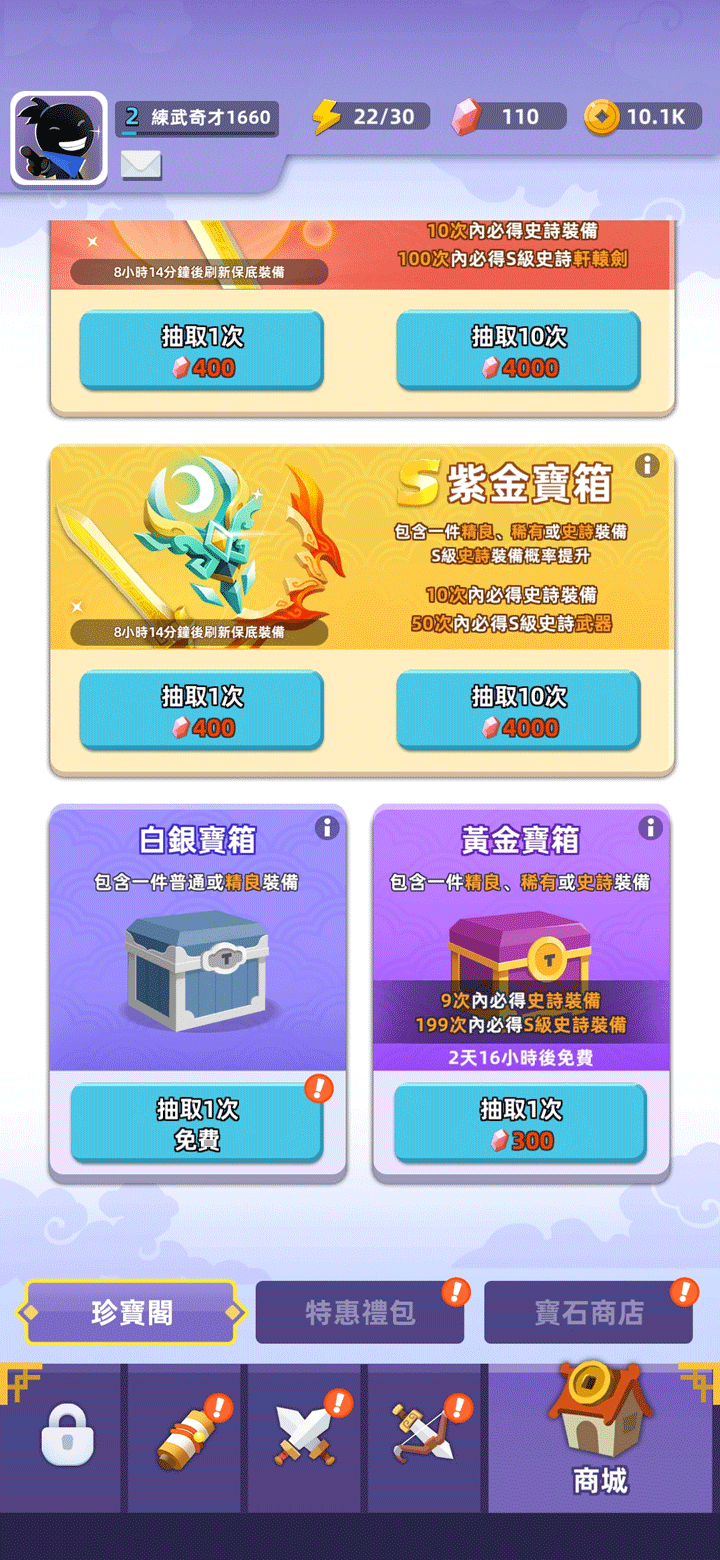720x1560 pixels.
Task: Open the player avatar profile
Action: pos(59,139)
